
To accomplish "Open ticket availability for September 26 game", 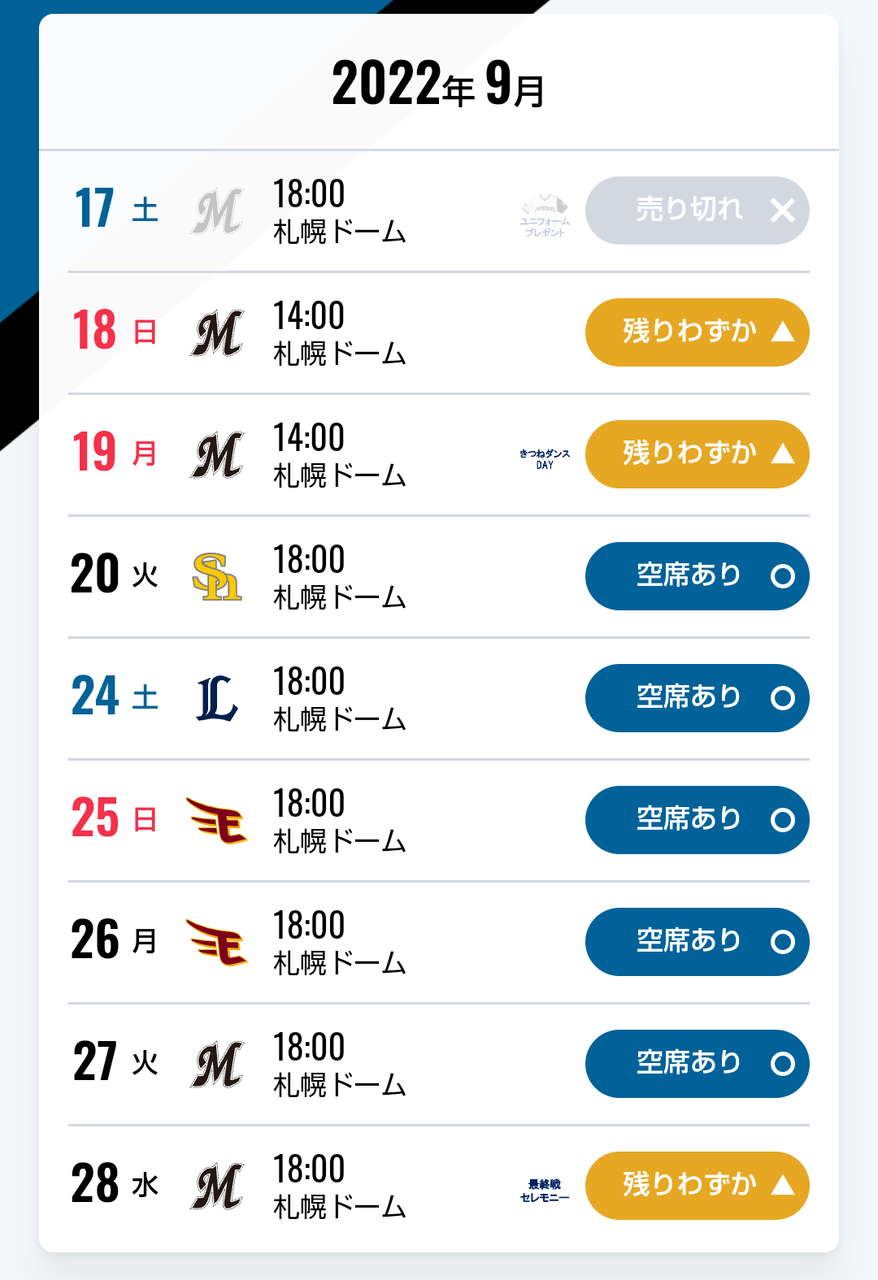I will coord(697,942).
